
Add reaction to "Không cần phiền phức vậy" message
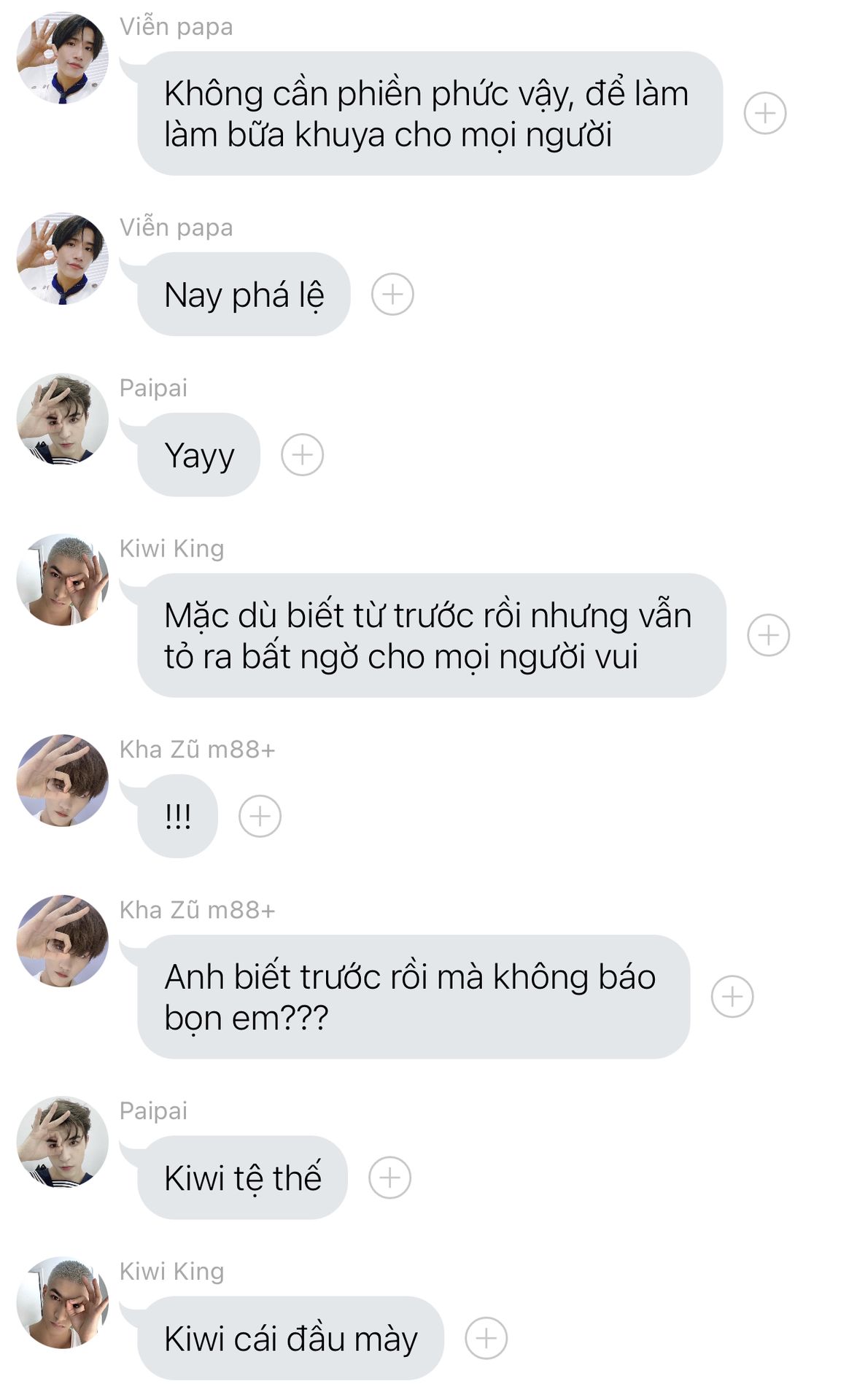(x=764, y=113)
